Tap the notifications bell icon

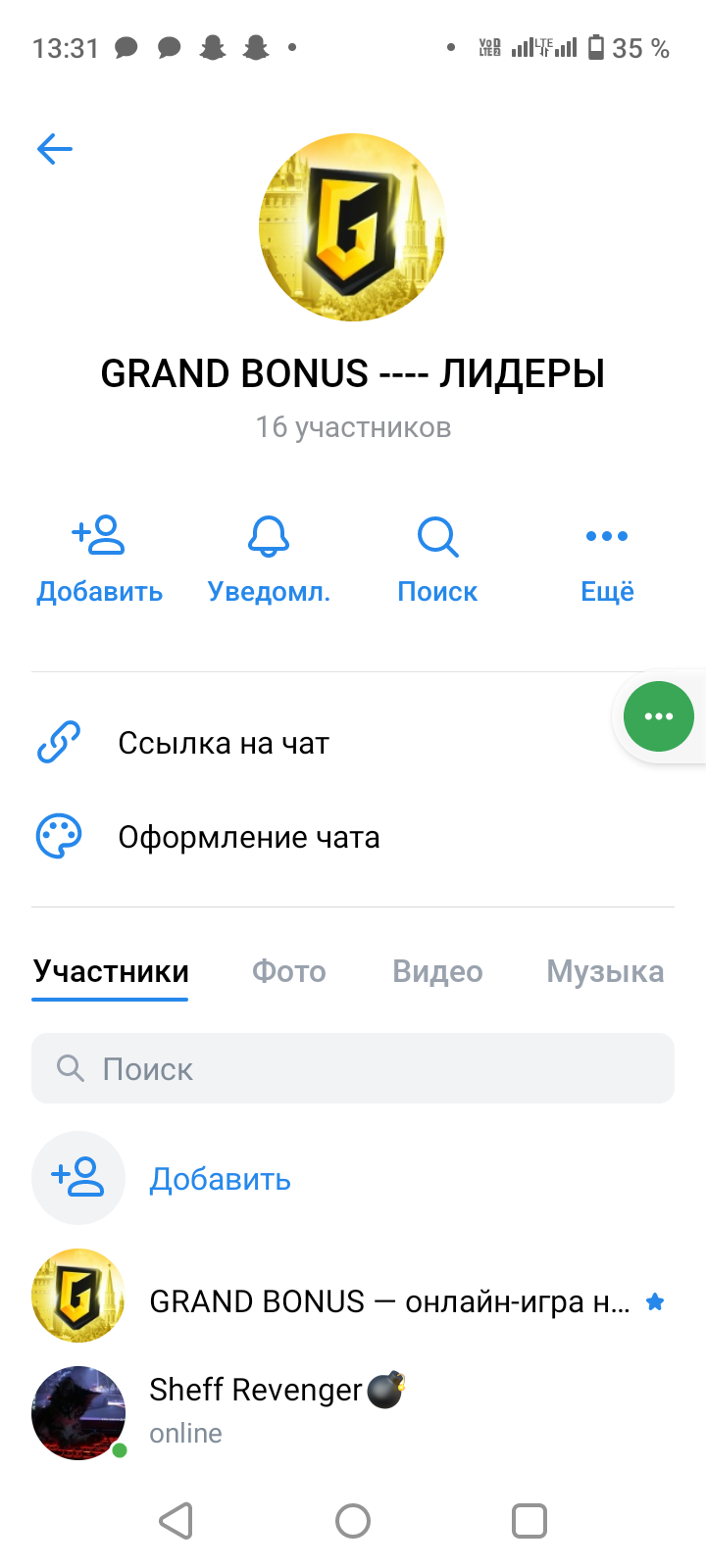pos(269,535)
